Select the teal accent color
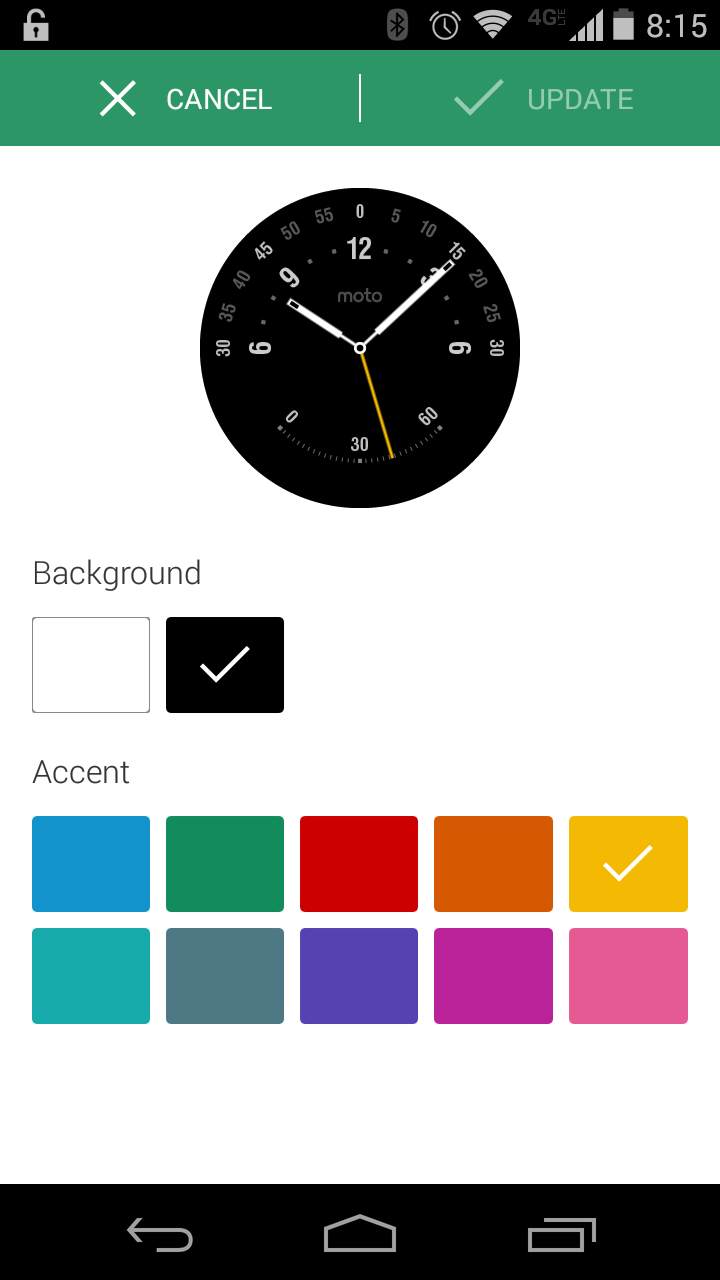The width and height of the screenshot is (720, 1280). (90, 975)
